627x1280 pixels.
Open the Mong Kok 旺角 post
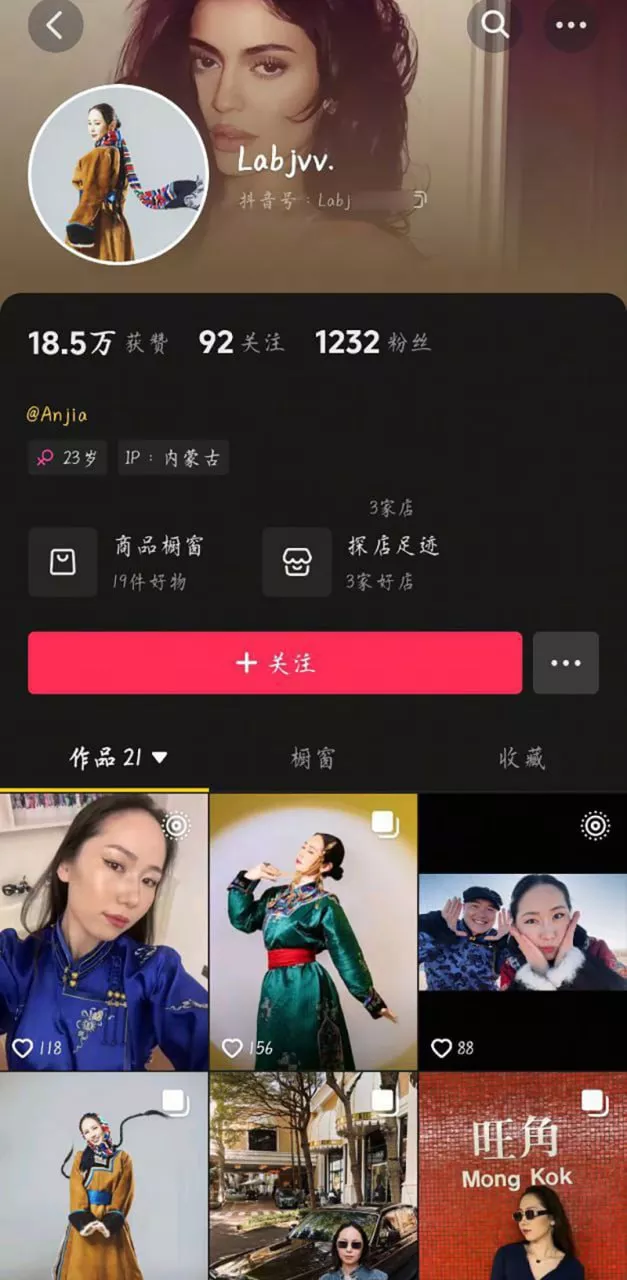[523, 1177]
